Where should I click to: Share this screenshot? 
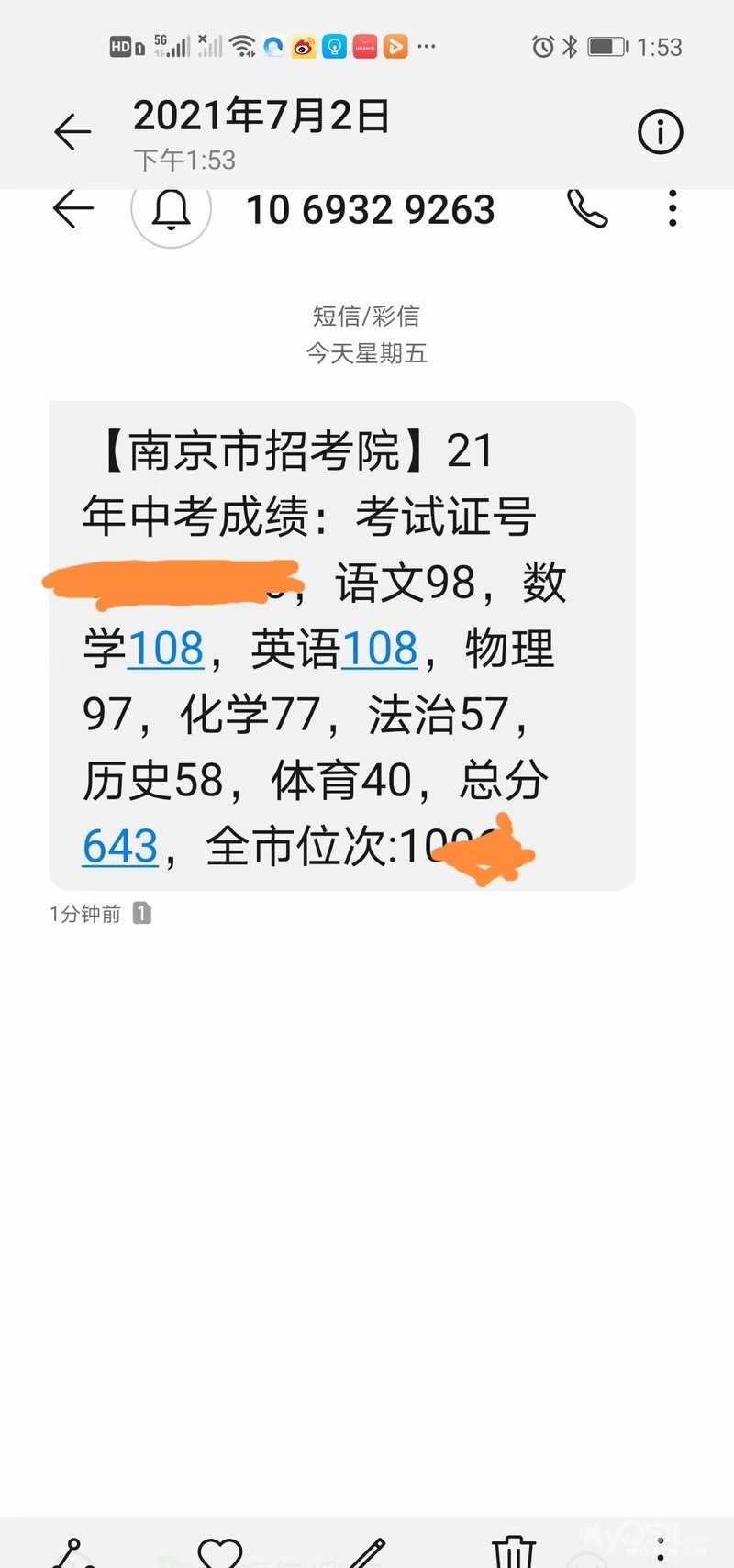(x=73, y=1552)
